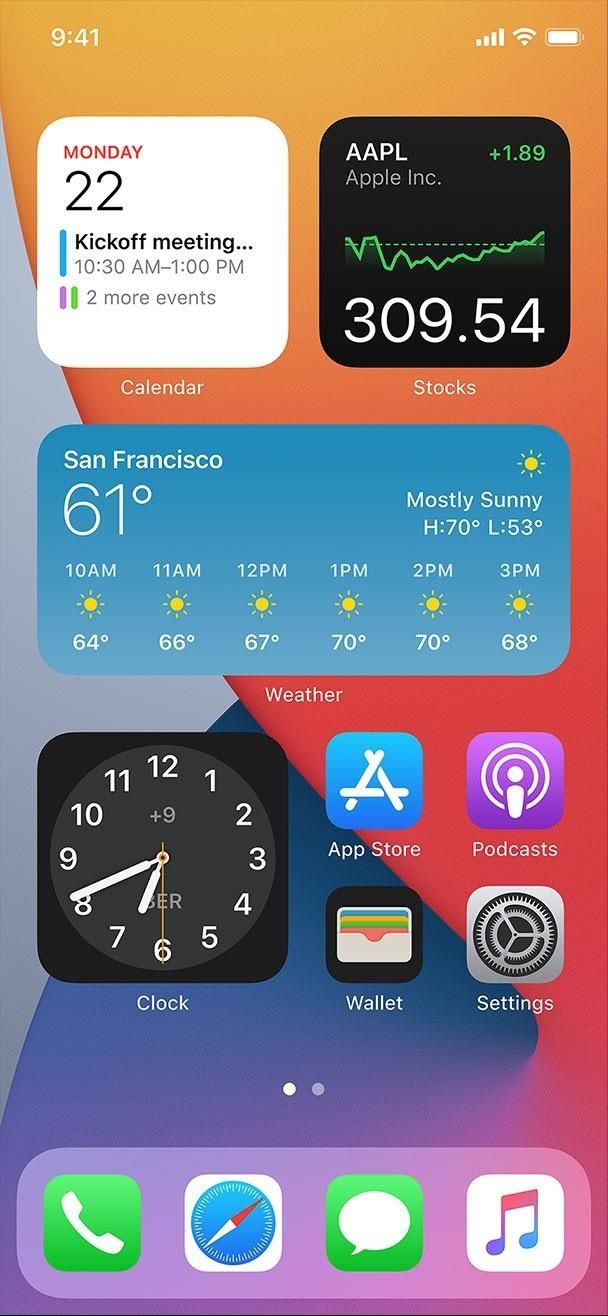Viewport: 608px width, 1316px height.
Task: Open the Wallet app
Action: (x=375, y=935)
